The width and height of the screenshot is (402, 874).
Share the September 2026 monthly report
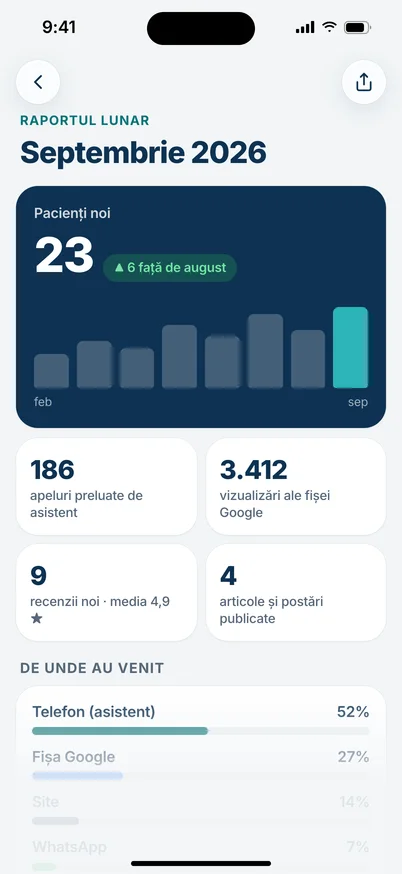(364, 82)
